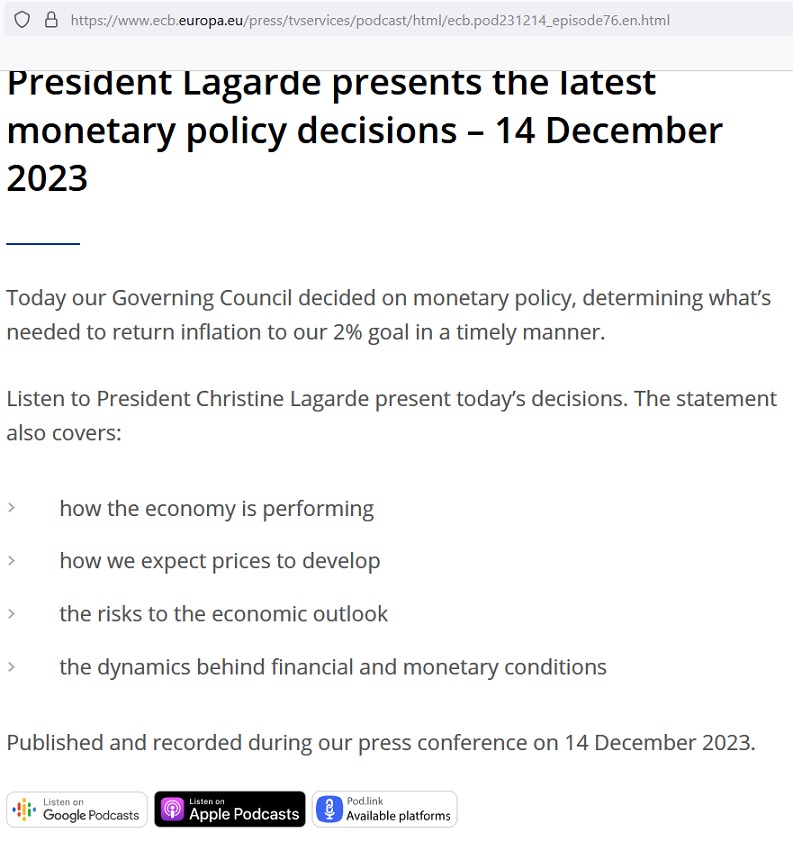Open the tracking protection shield icon
793x842 pixels.
pyautogui.click(x=22, y=20)
